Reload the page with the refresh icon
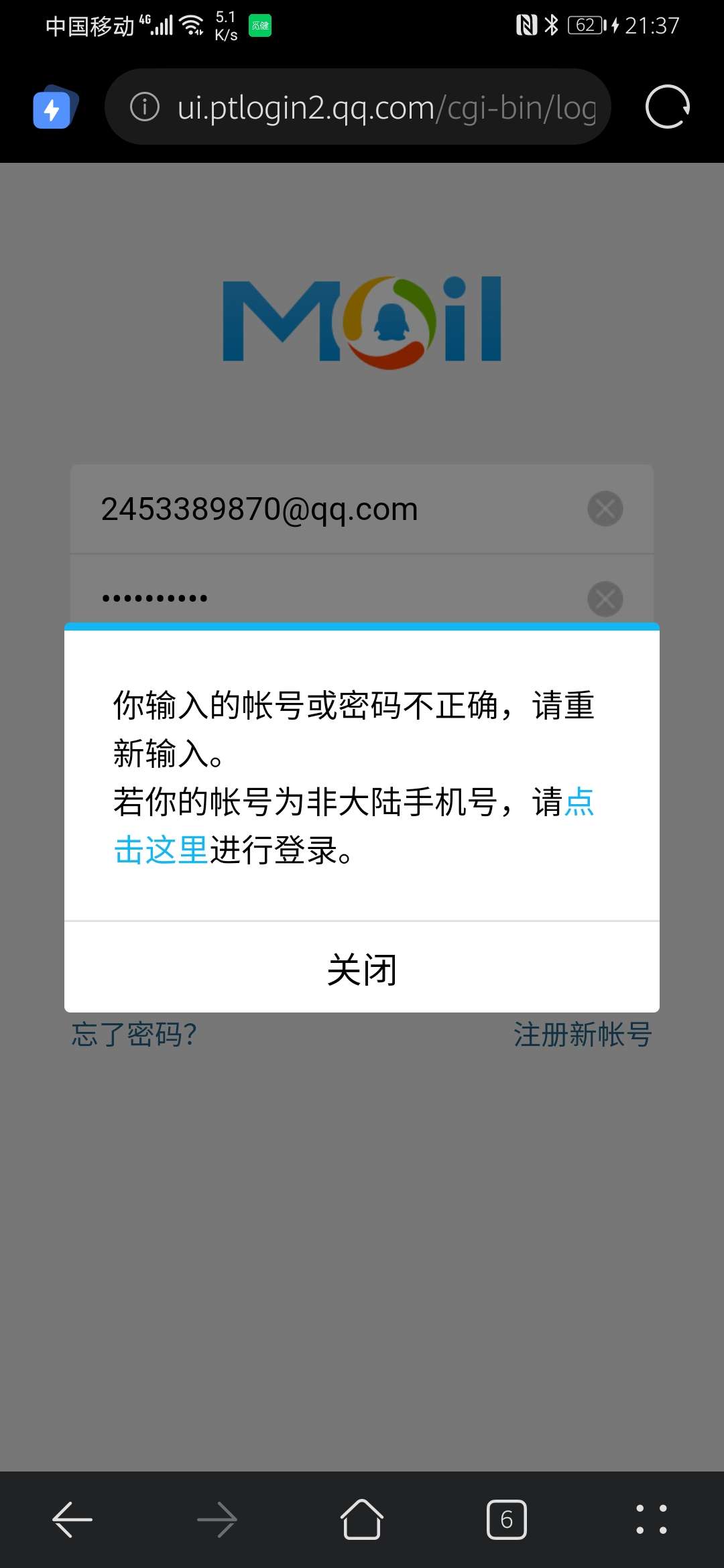The width and height of the screenshot is (724, 1568). click(x=667, y=107)
